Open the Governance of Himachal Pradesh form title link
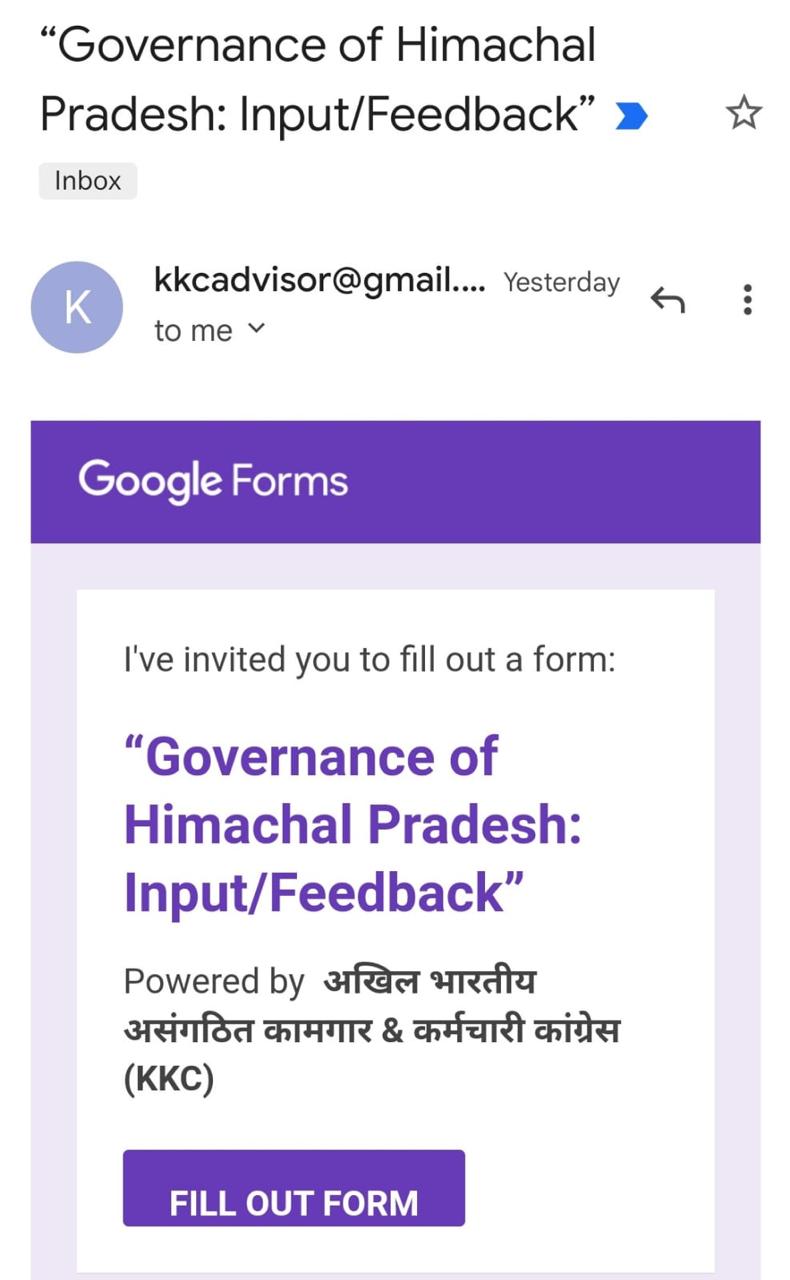This screenshot has width=790, height=1280. tap(352, 824)
